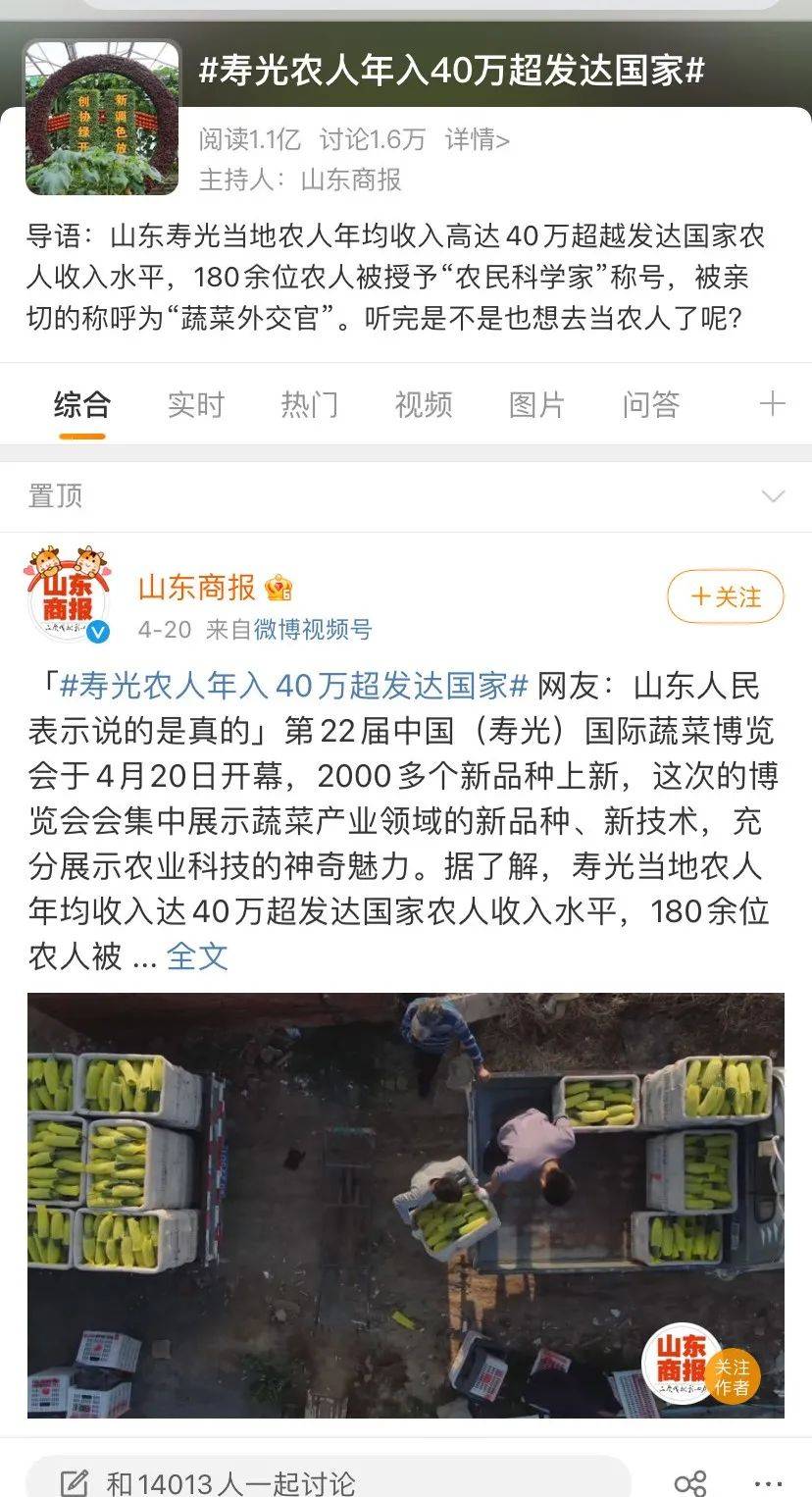
Task: Switch to the 视频 tab
Action: tap(423, 404)
